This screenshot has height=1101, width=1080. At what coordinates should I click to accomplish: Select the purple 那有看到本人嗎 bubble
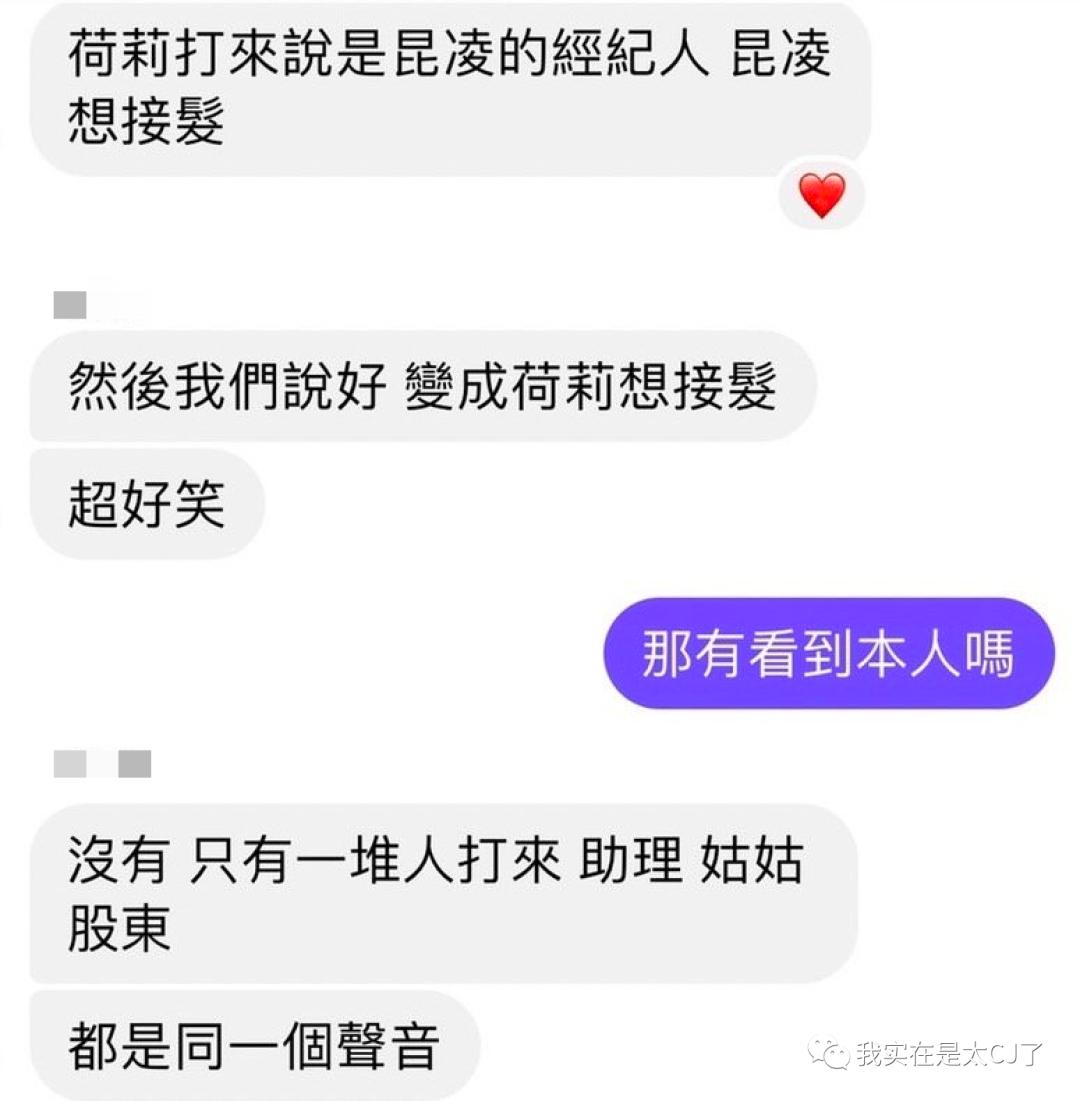point(825,653)
